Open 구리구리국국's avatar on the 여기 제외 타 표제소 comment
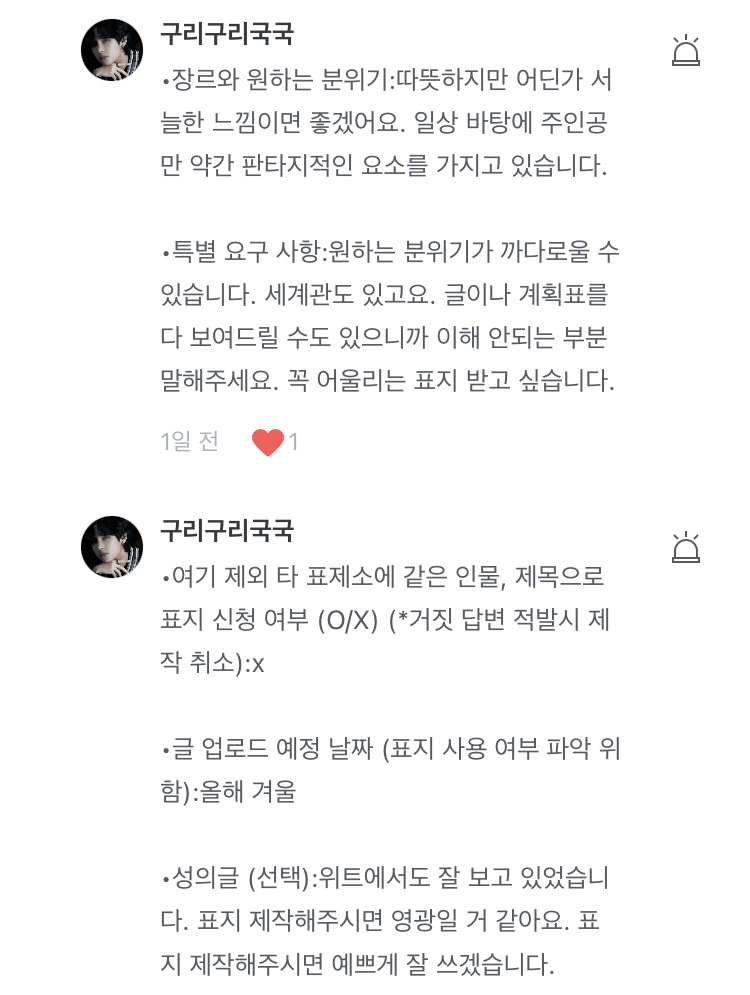 (111, 547)
